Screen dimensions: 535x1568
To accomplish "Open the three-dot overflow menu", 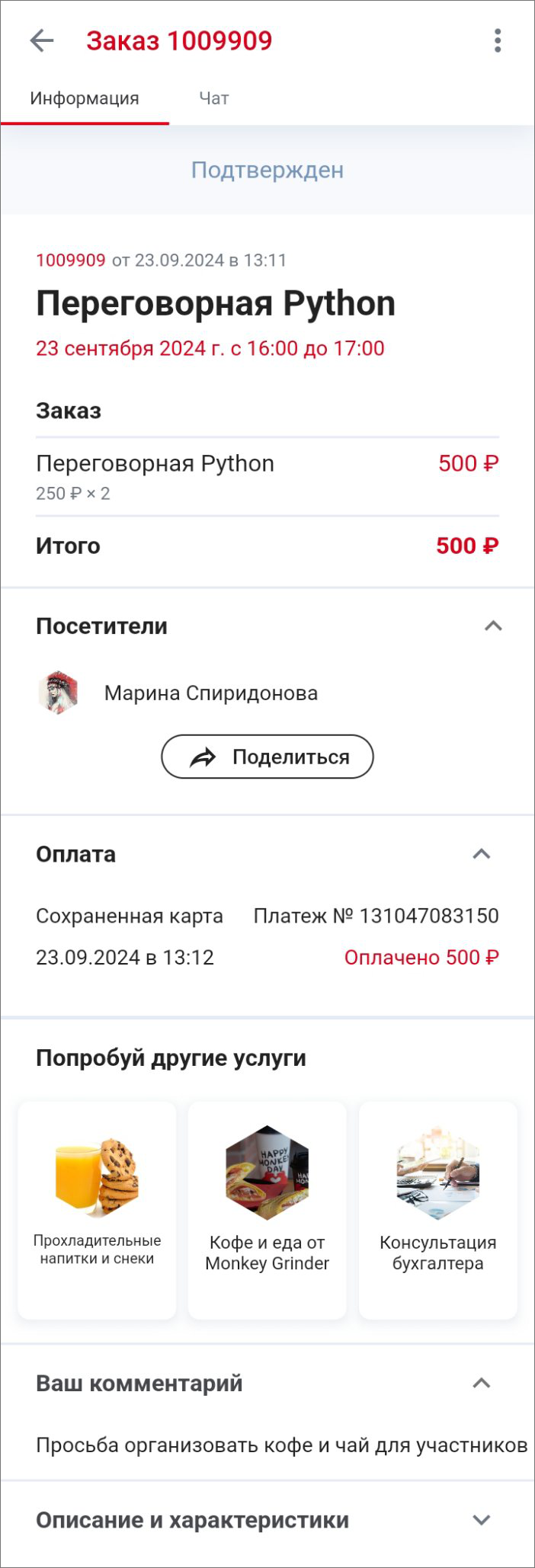I will click(x=497, y=40).
